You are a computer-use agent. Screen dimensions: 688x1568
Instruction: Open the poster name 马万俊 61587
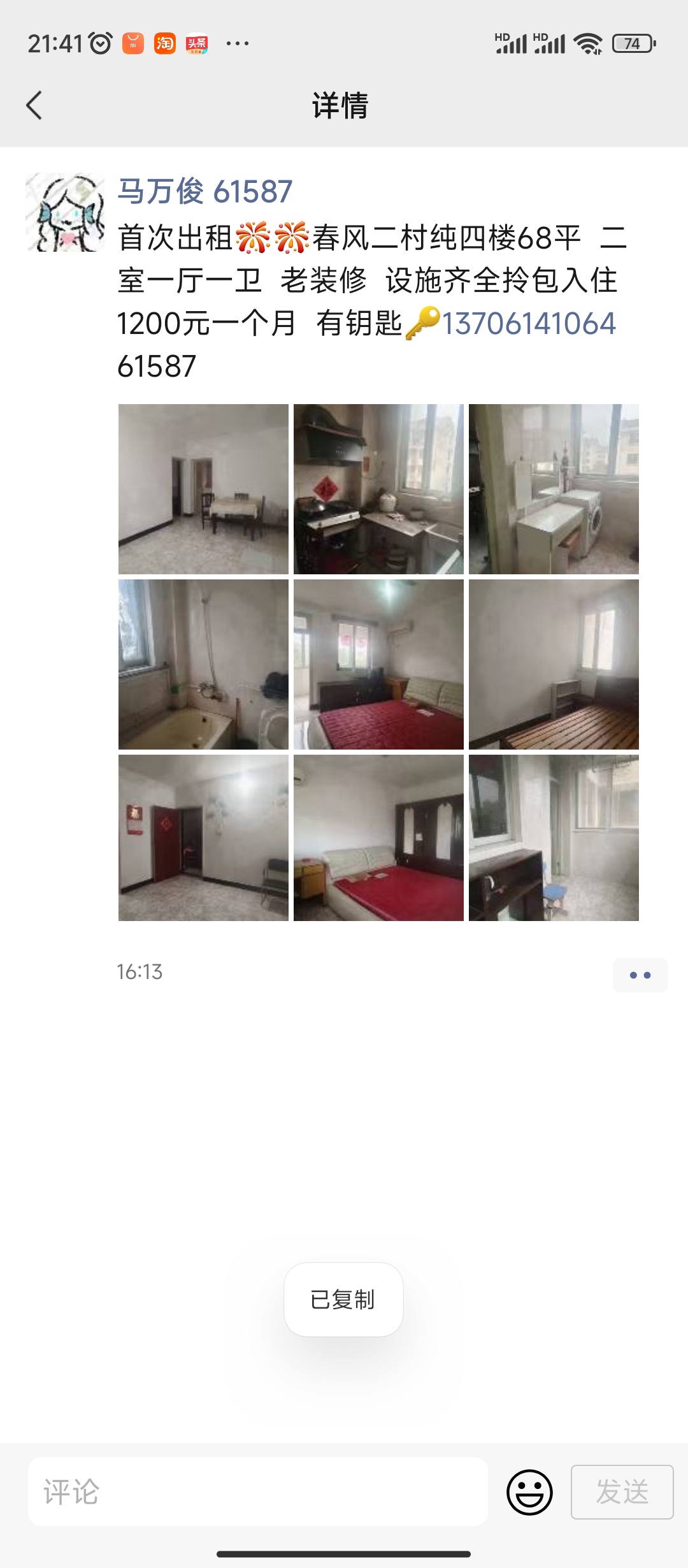pos(204,191)
